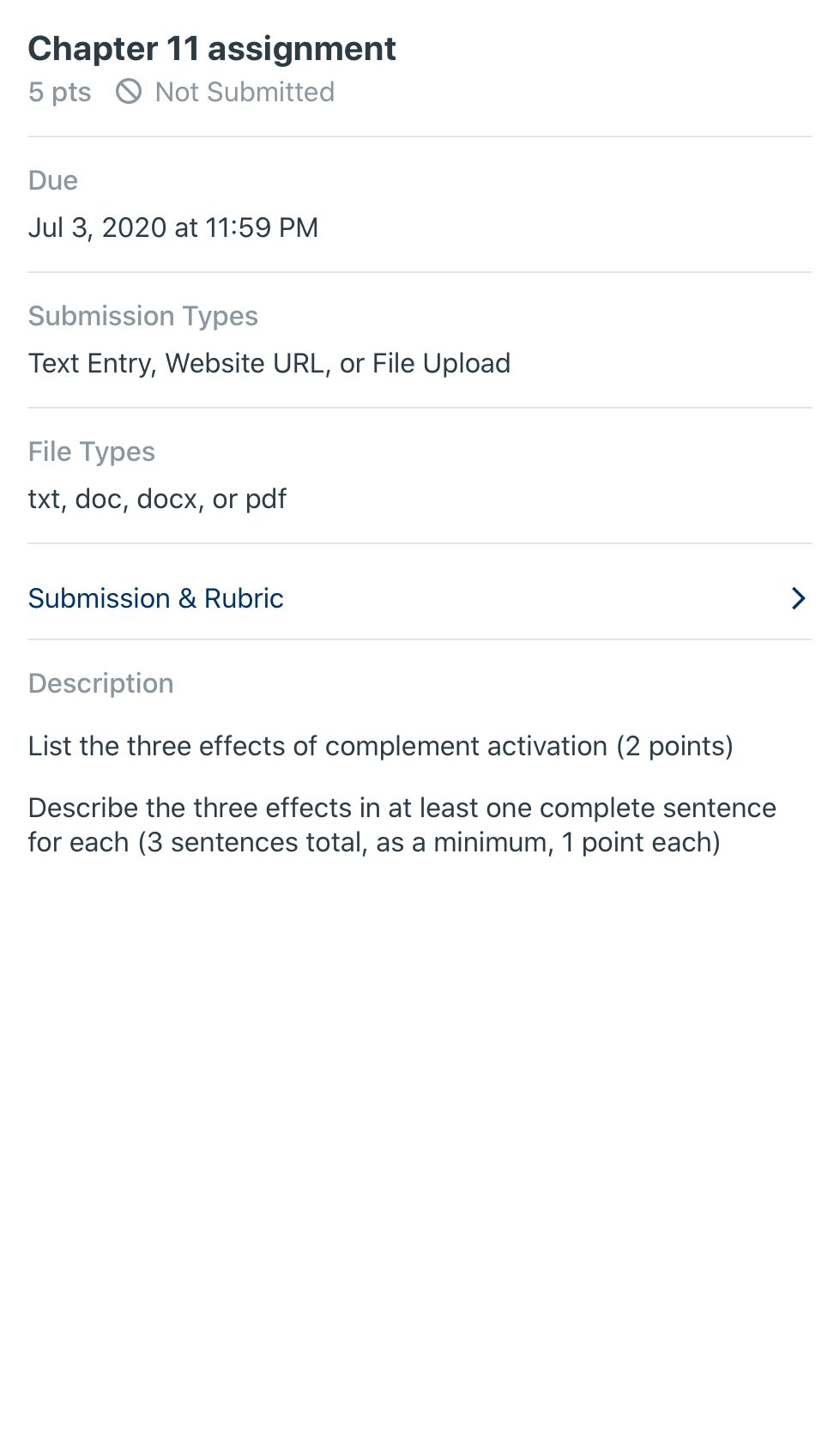Select the Chapter 11 assignment title
This screenshot has width=840, height=1454.
(x=211, y=49)
